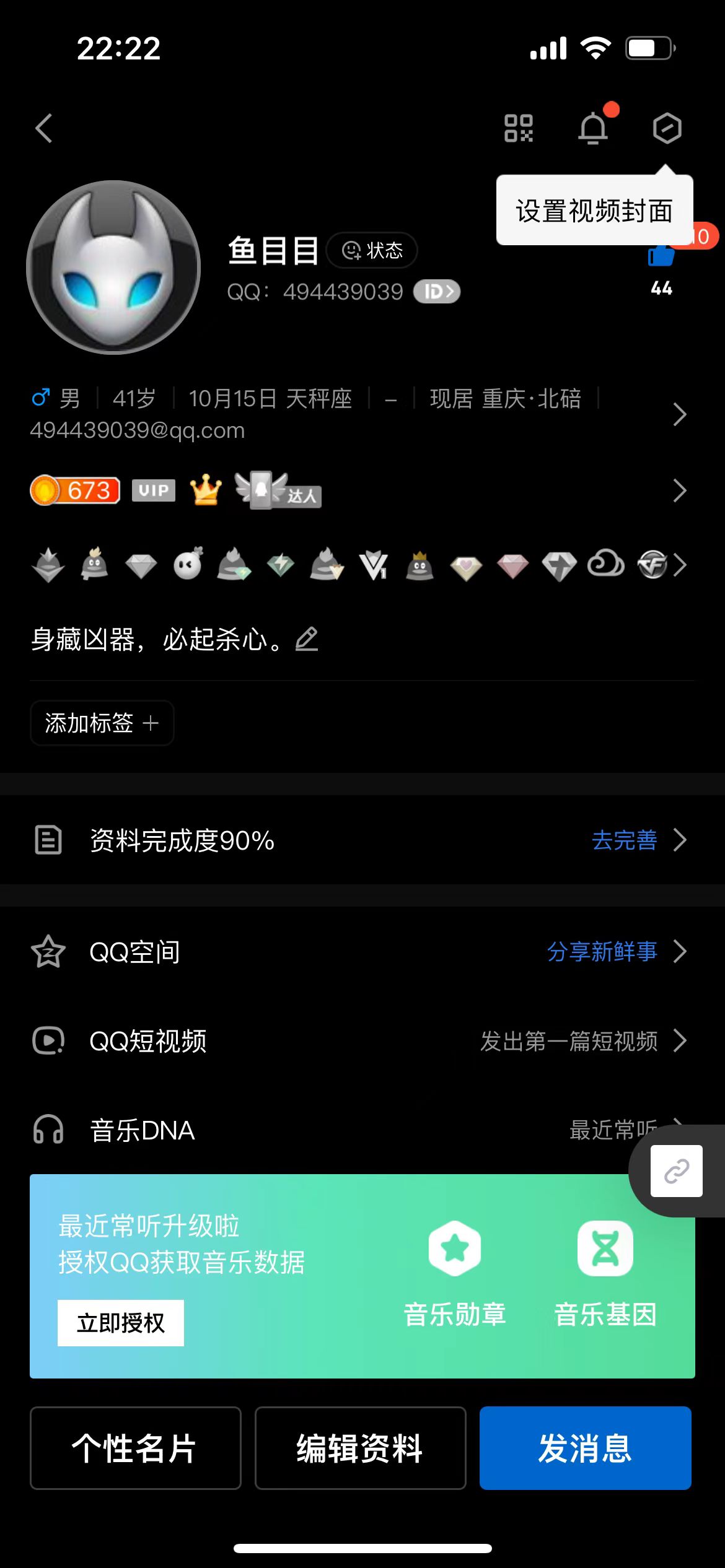Go back using the top-left arrow
Image resolution: width=725 pixels, height=1568 pixels.
[x=44, y=129]
